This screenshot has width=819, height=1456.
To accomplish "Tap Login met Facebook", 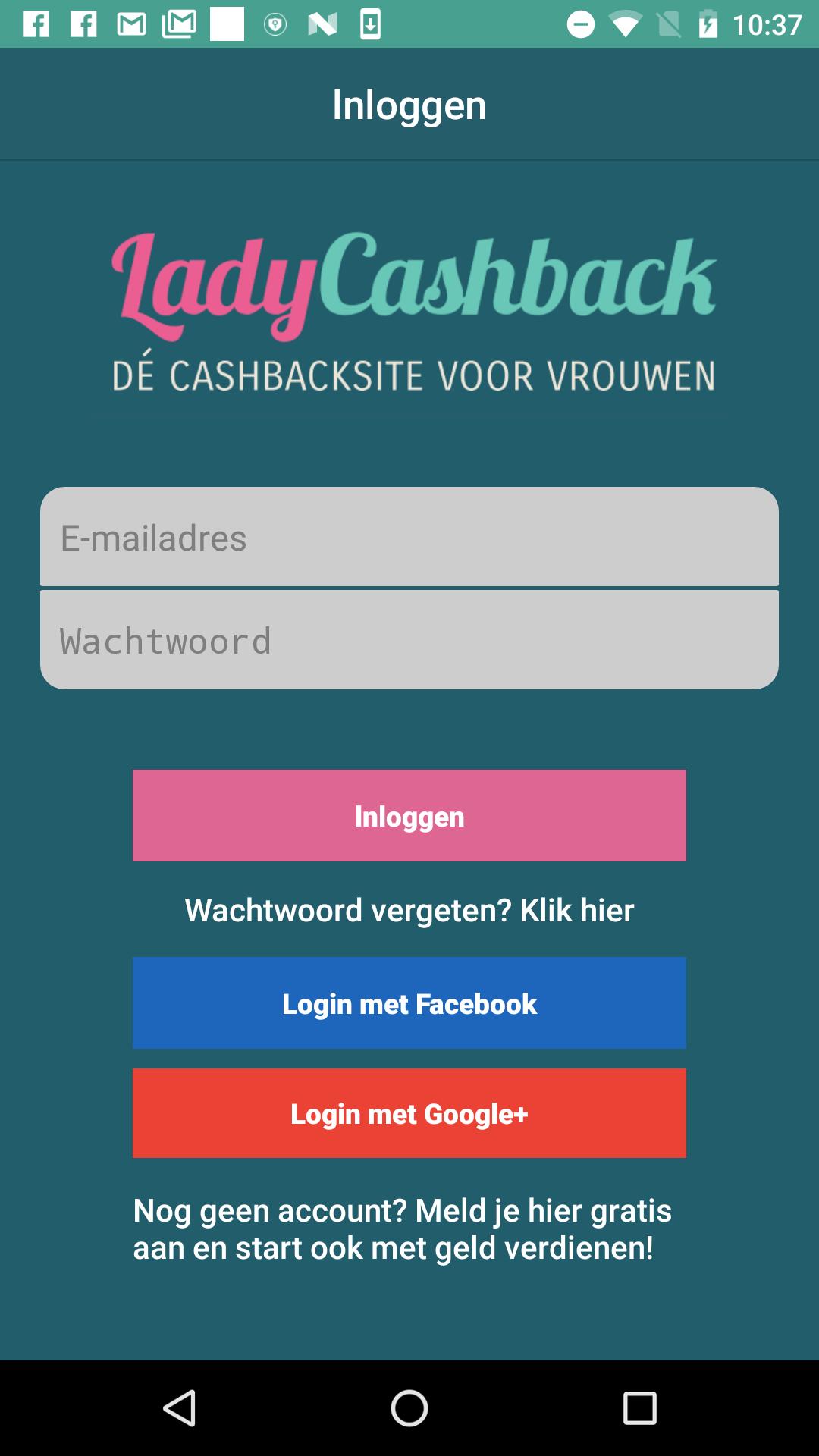I will click(409, 1003).
